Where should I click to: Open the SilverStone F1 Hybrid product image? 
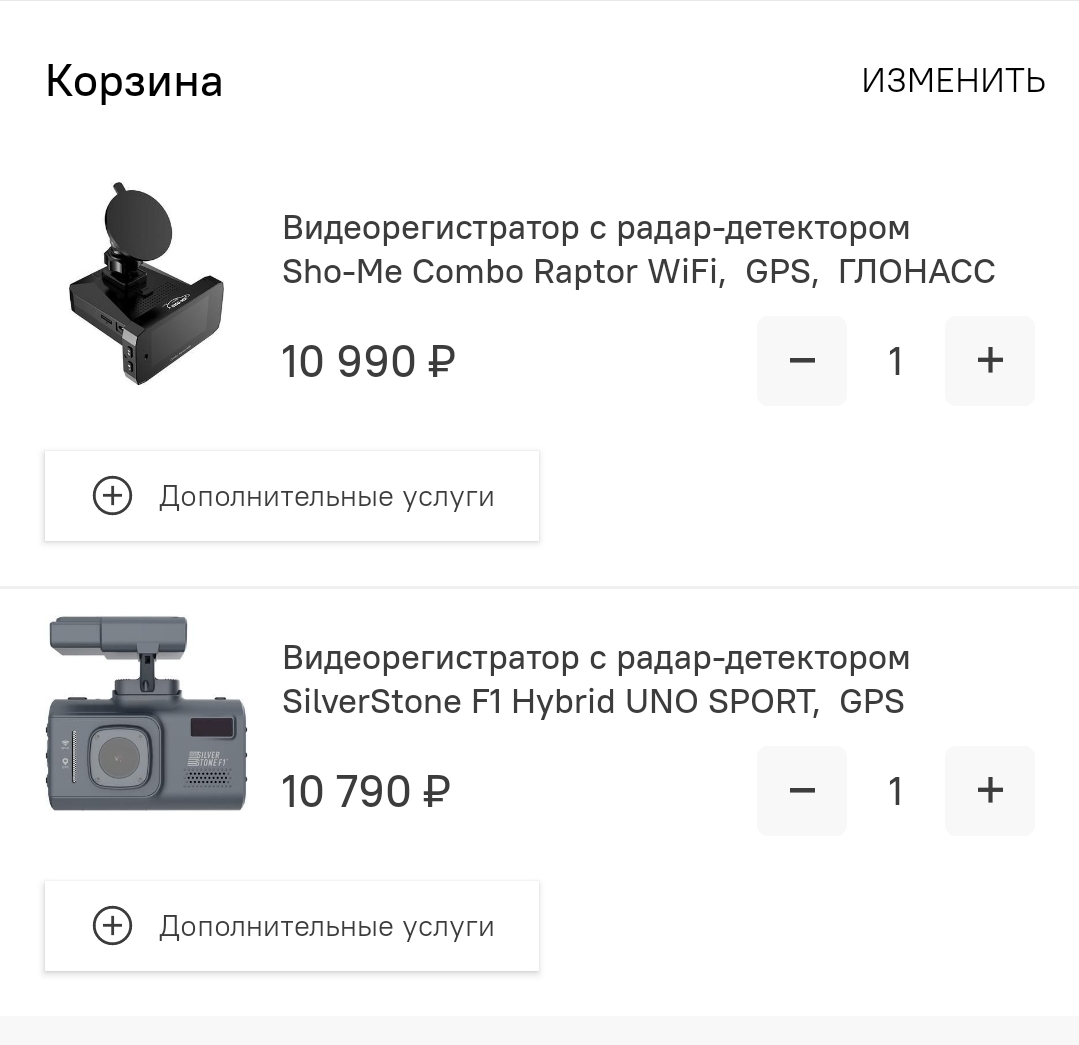tap(146, 714)
